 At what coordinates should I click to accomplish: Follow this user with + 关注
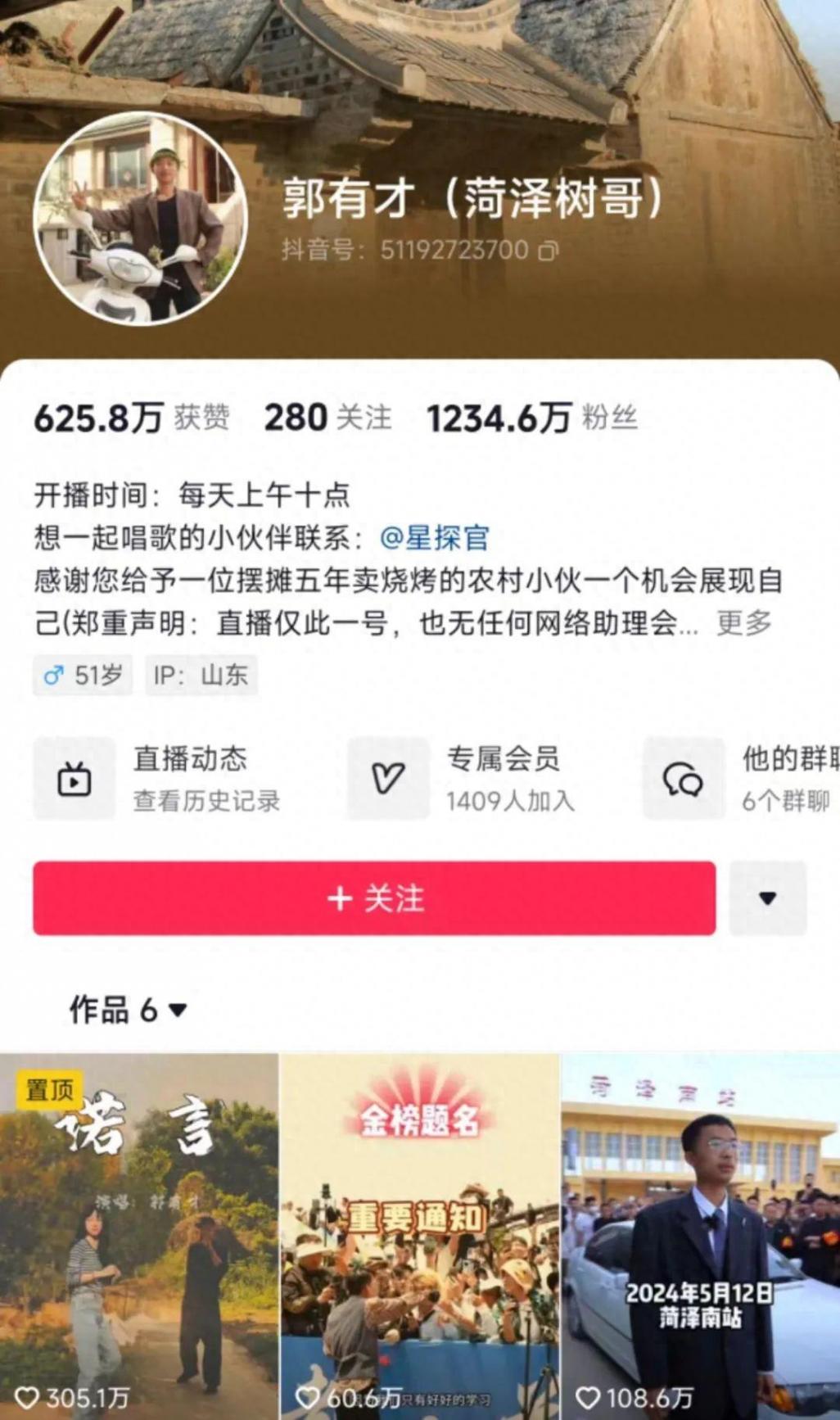point(374,898)
